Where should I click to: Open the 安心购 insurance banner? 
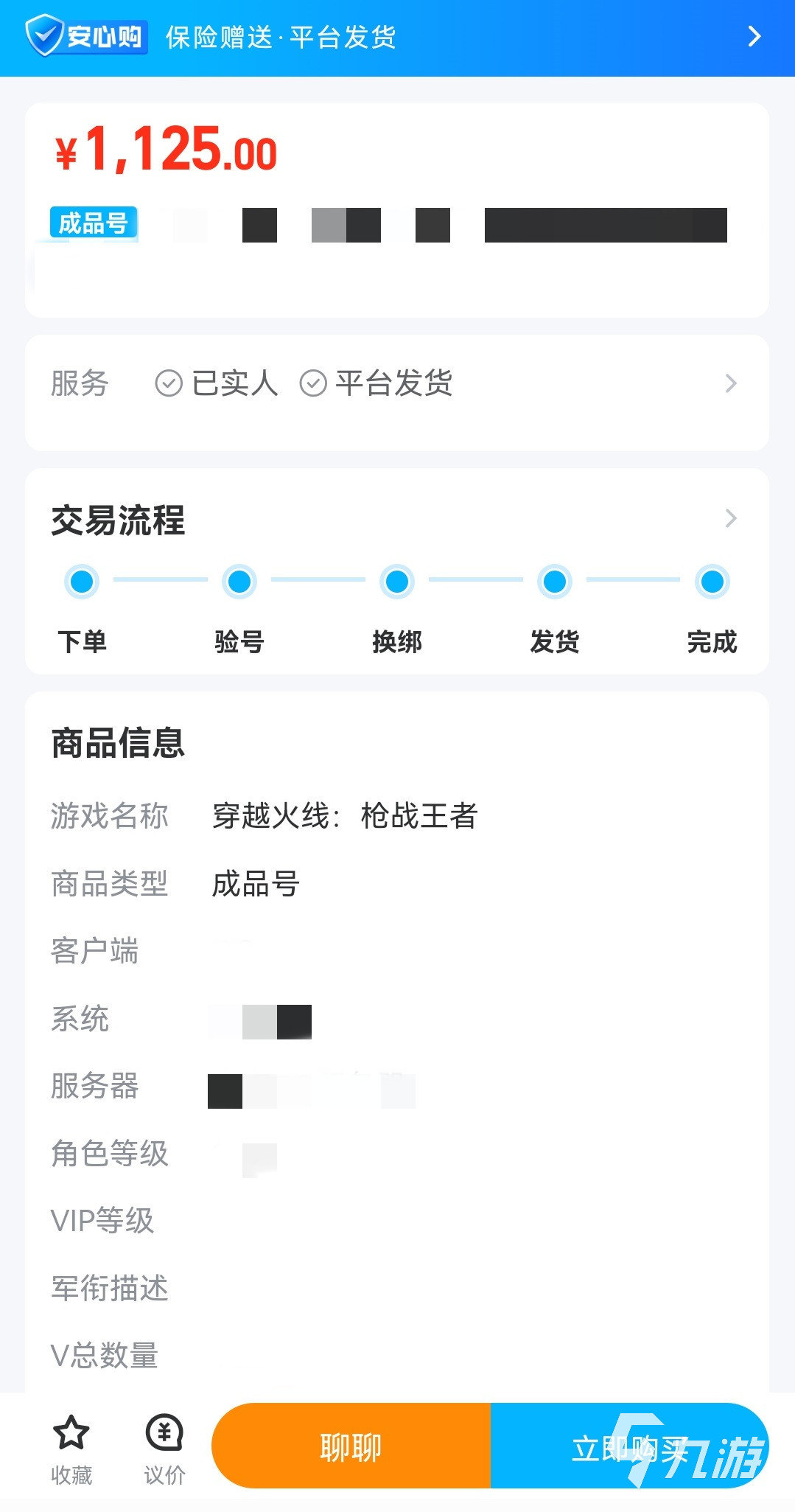point(396,37)
